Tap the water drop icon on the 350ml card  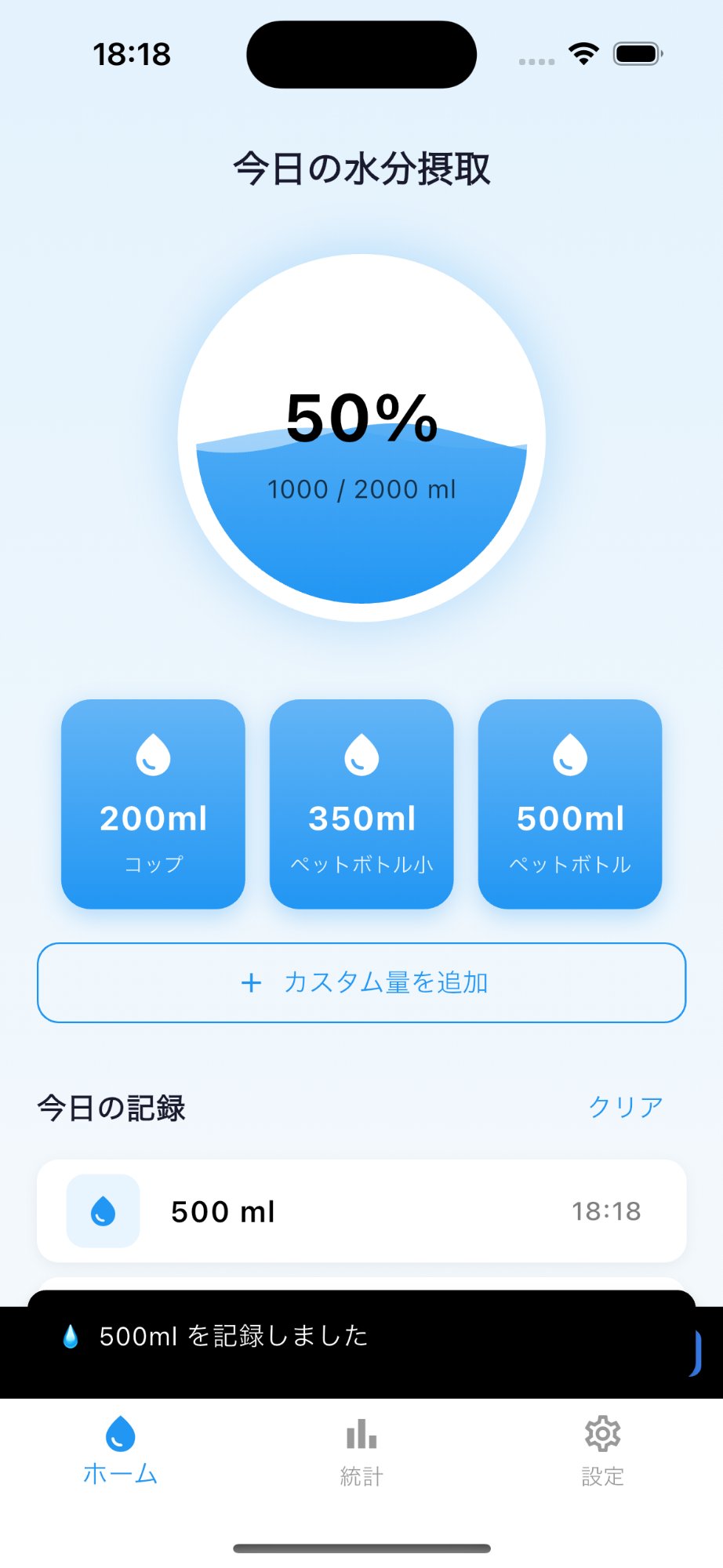click(361, 754)
